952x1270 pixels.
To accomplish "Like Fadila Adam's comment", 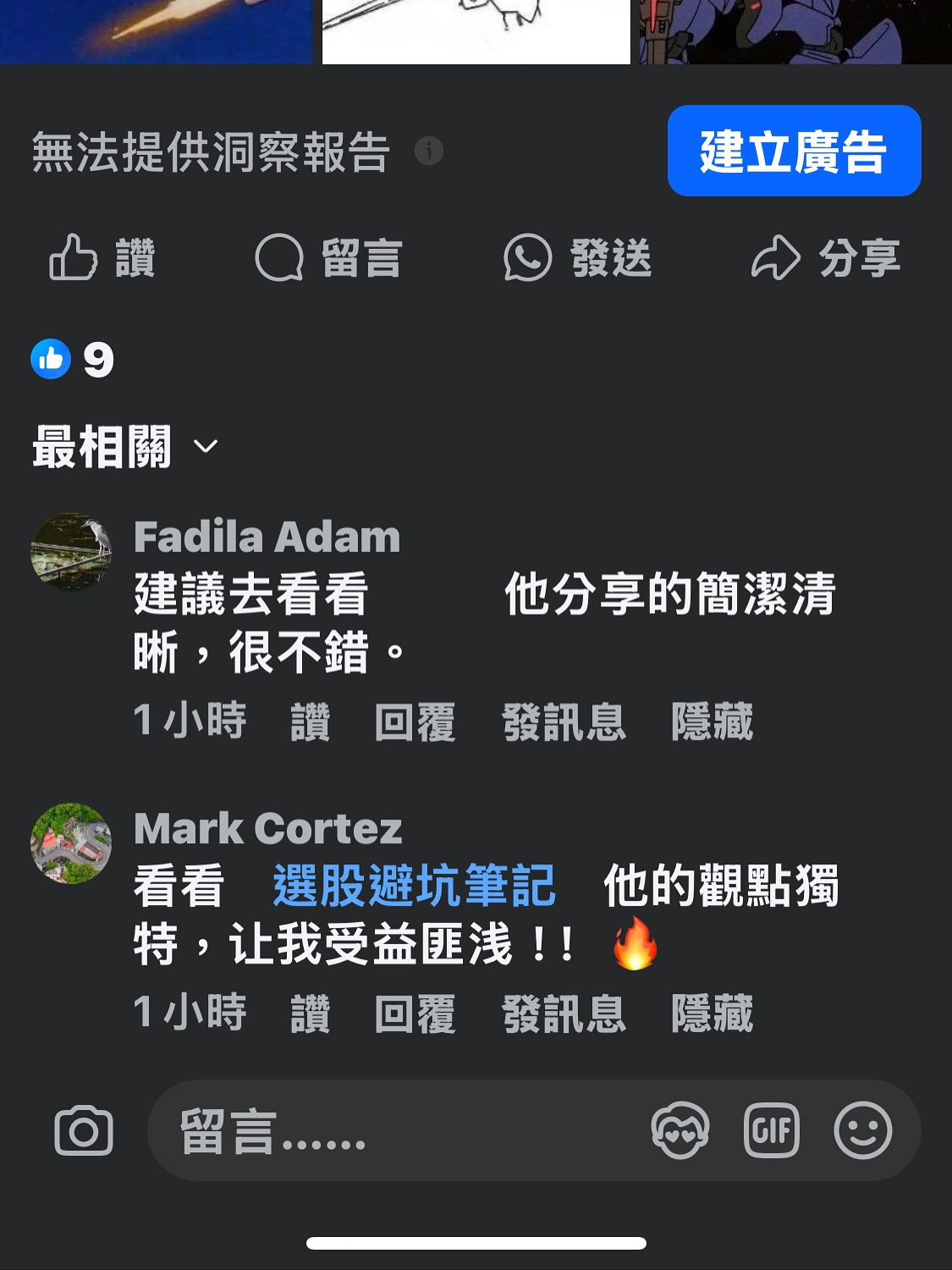I will click(310, 722).
